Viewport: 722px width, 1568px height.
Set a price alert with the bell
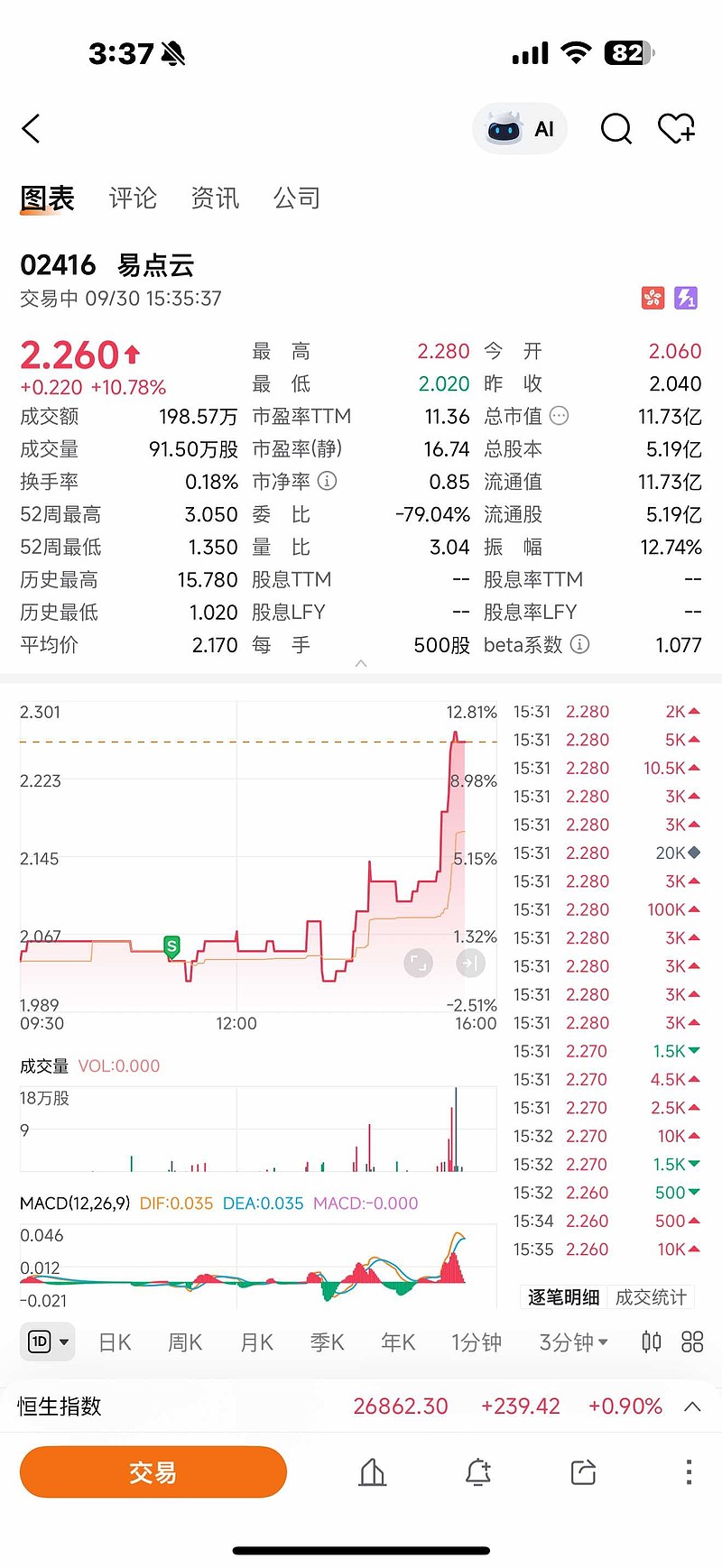[477, 1472]
